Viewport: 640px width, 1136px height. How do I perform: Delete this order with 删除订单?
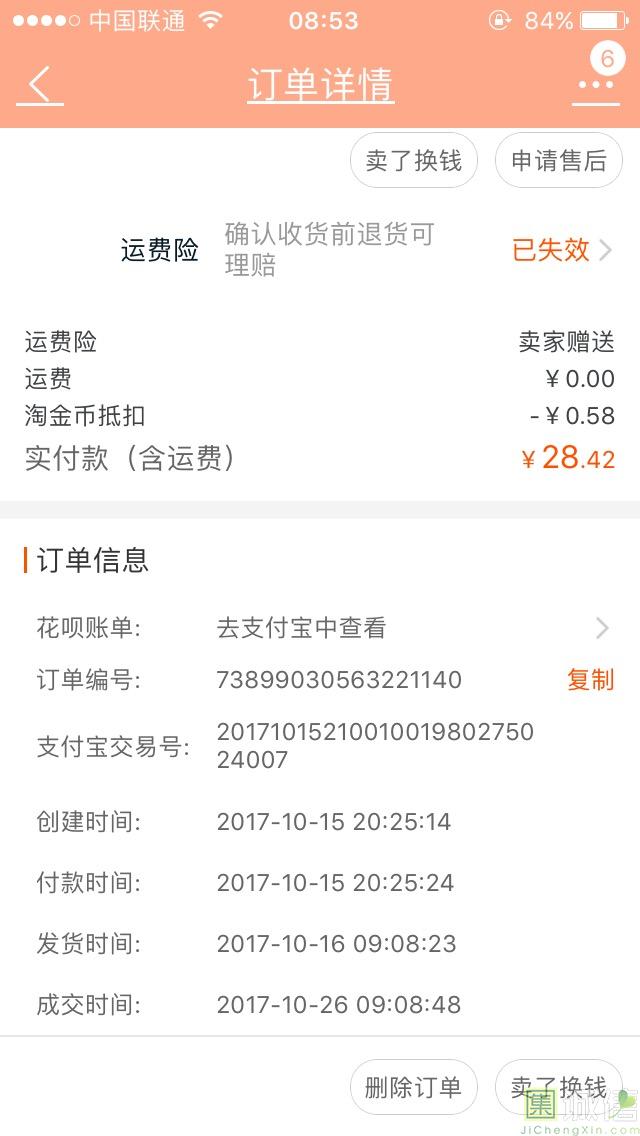pyautogui.click(x=413, y=1087)
